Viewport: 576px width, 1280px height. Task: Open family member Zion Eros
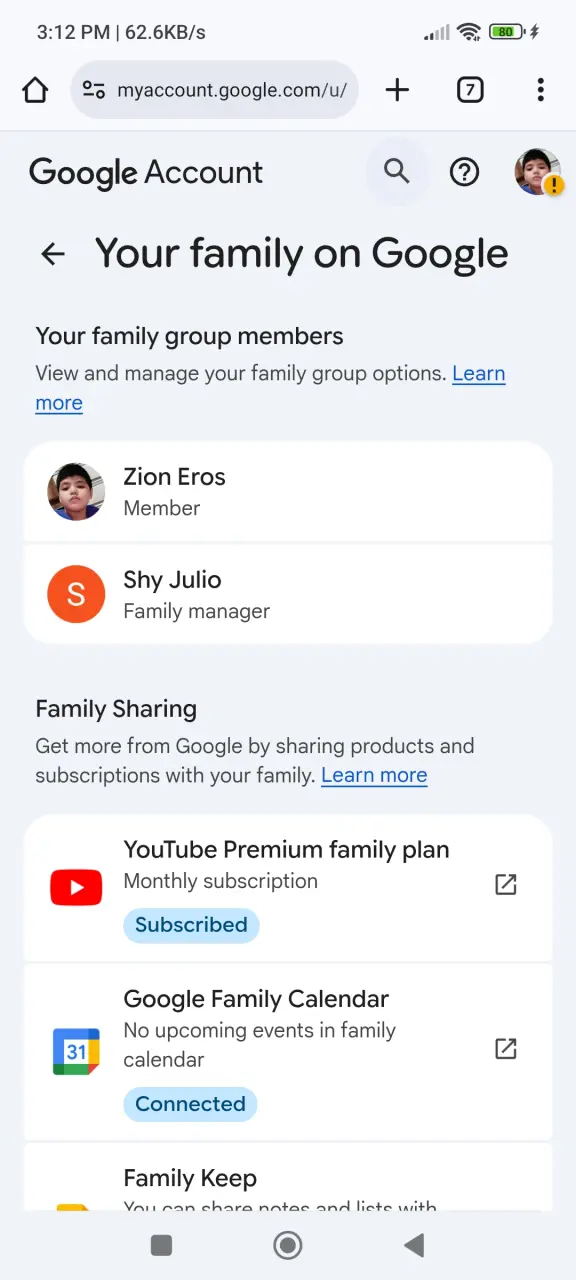[x=288, y=492]
